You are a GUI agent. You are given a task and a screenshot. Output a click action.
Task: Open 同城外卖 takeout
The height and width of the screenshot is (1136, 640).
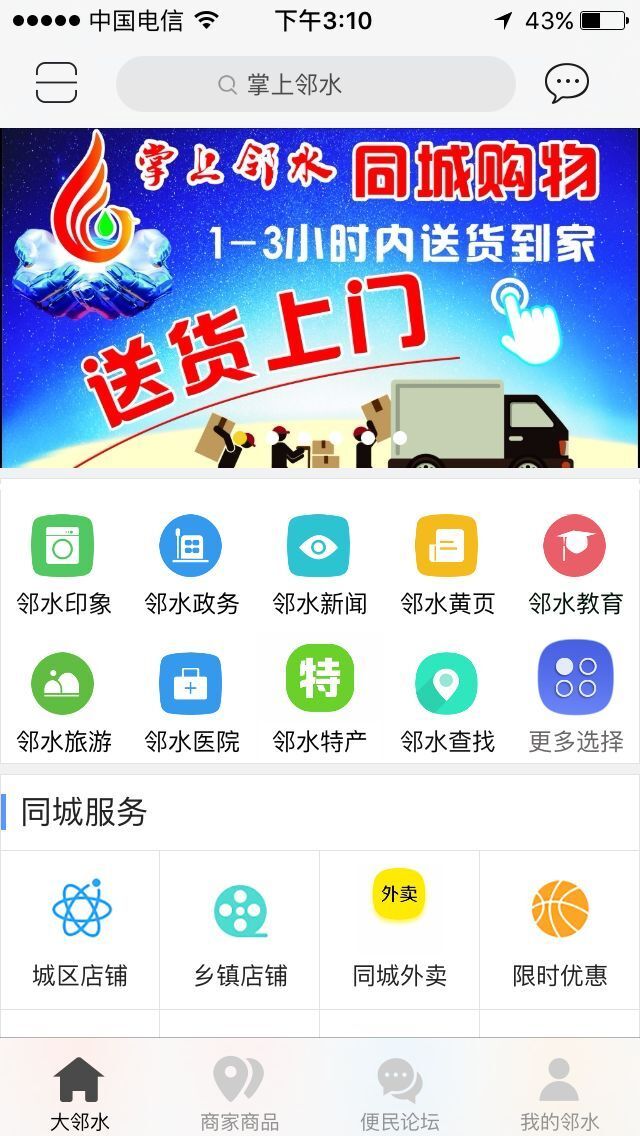[399, 930]
